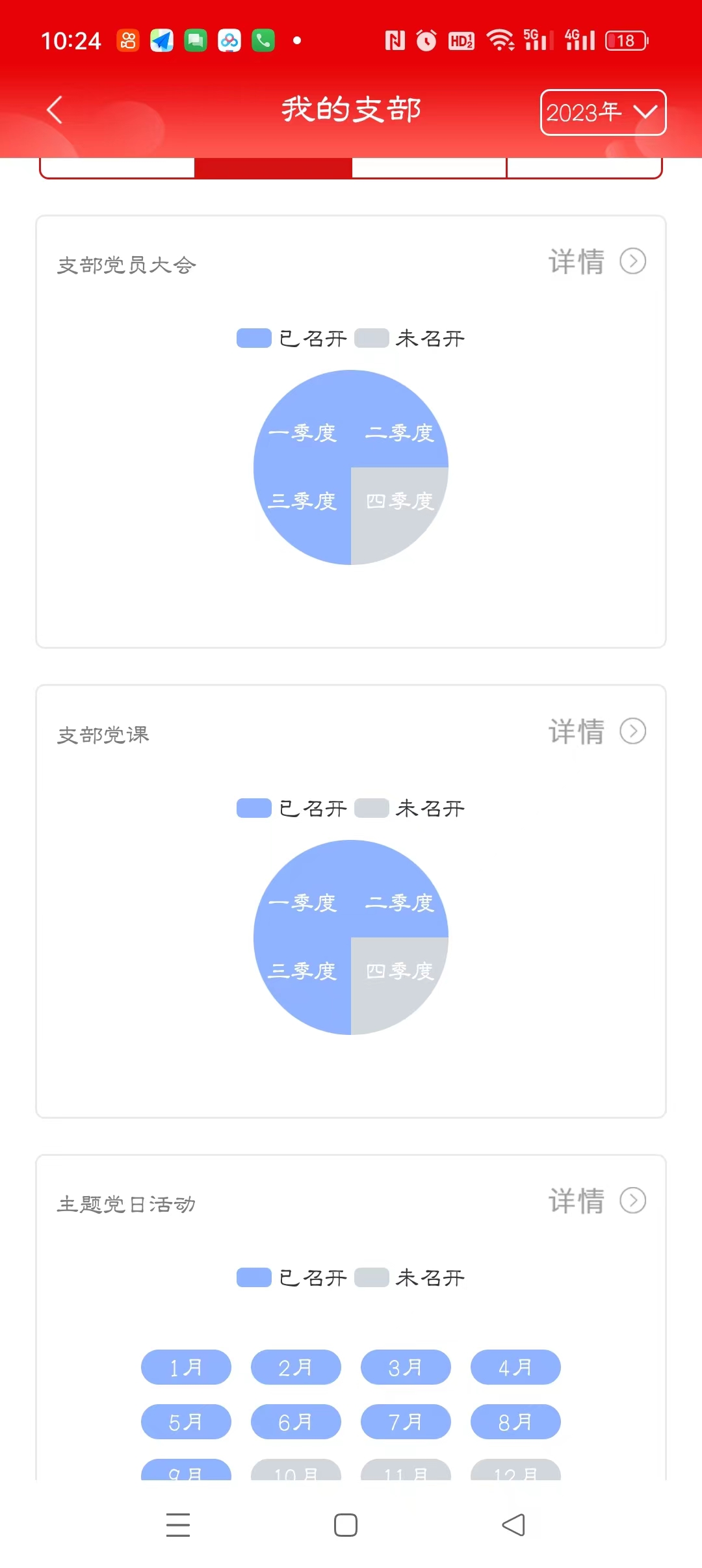View 详情 of 支部党课

click(597, 731)
